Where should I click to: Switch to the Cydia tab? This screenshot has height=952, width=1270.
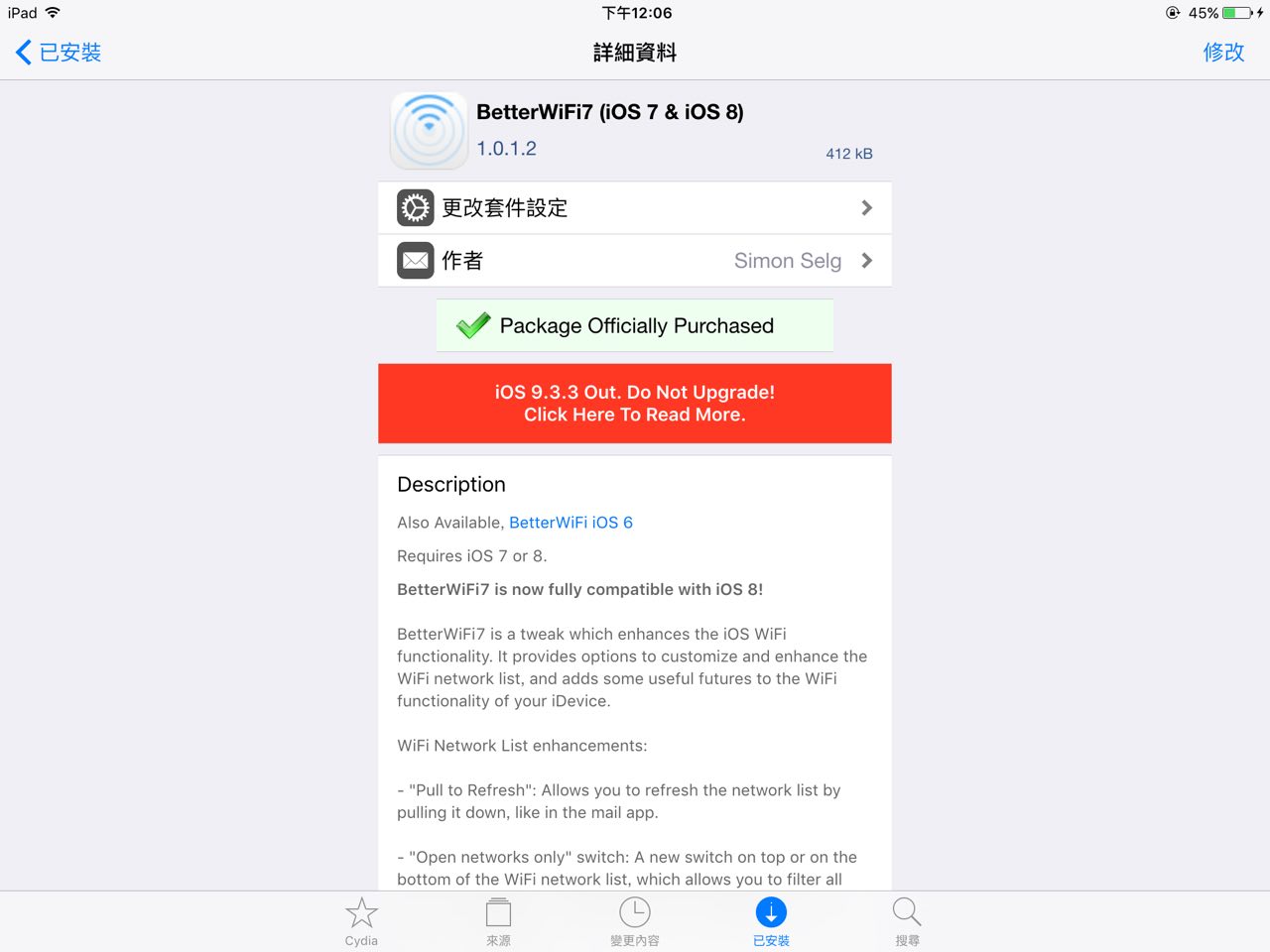coord(361,921)
